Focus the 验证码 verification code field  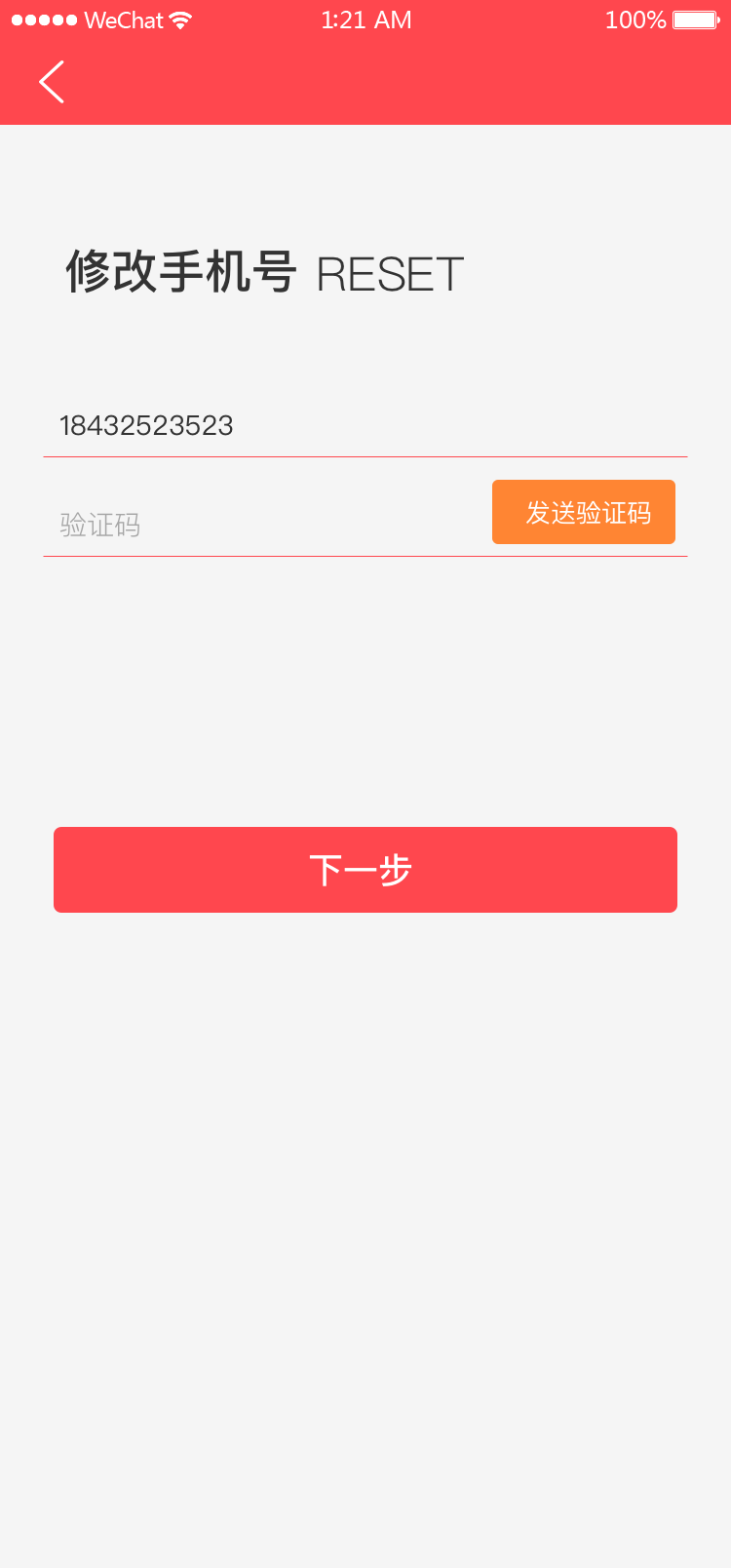pos(263,525)
